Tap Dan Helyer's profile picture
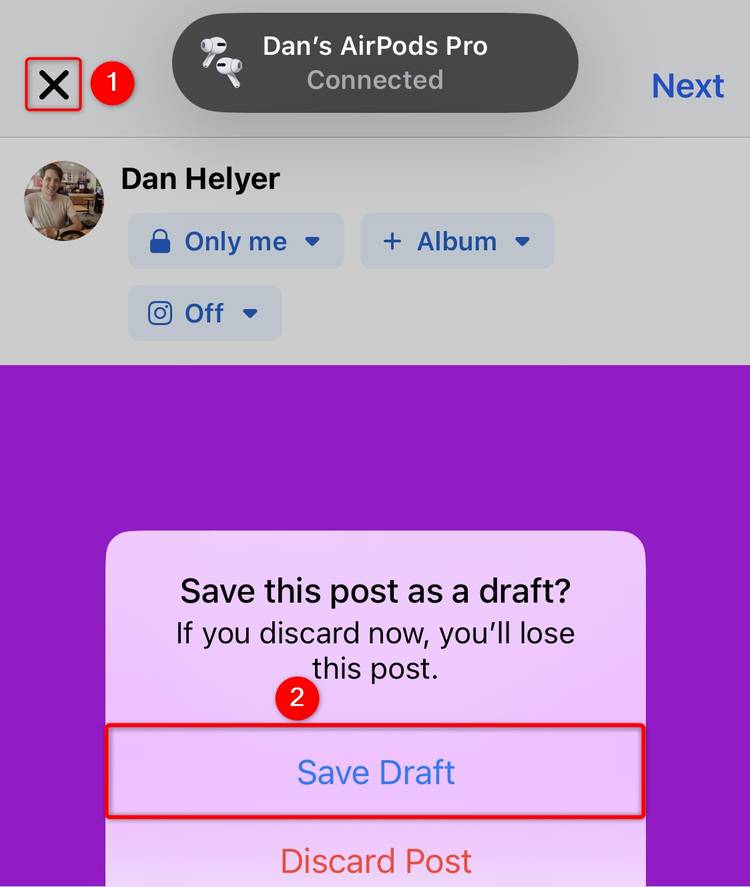This screenshot has width=750, height=887. click(x=63, y=200)
